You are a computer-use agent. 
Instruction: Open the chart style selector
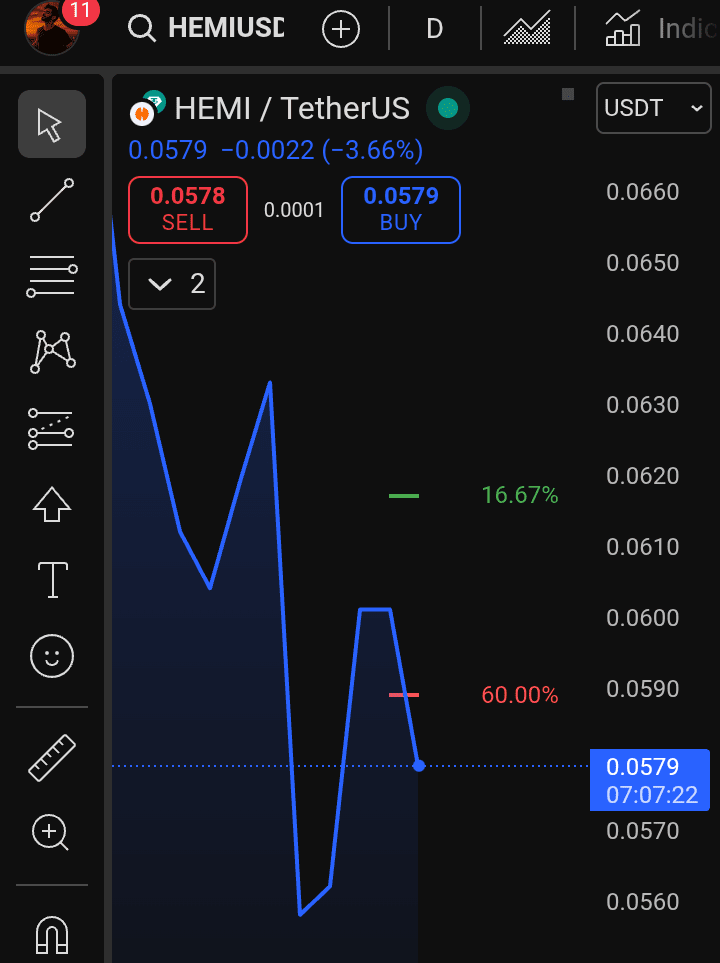pos(527,29)
